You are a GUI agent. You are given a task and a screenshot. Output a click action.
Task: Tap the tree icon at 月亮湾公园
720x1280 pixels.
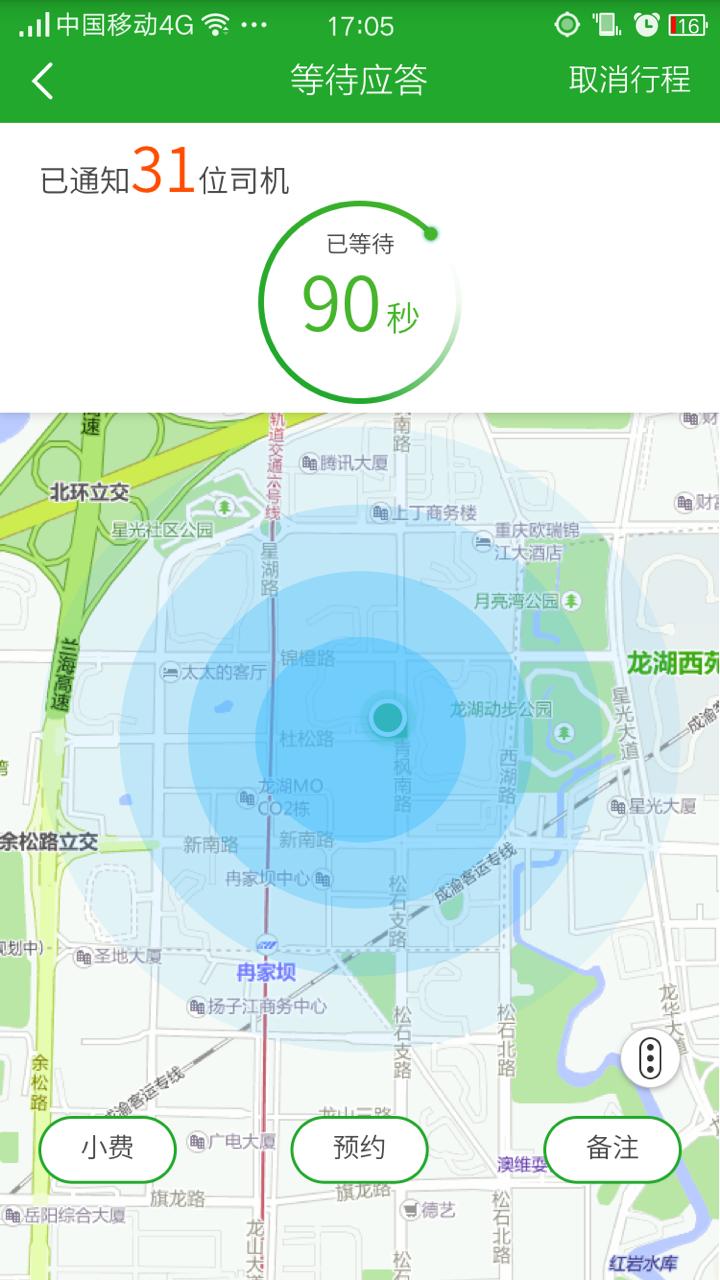coord(572,601)
